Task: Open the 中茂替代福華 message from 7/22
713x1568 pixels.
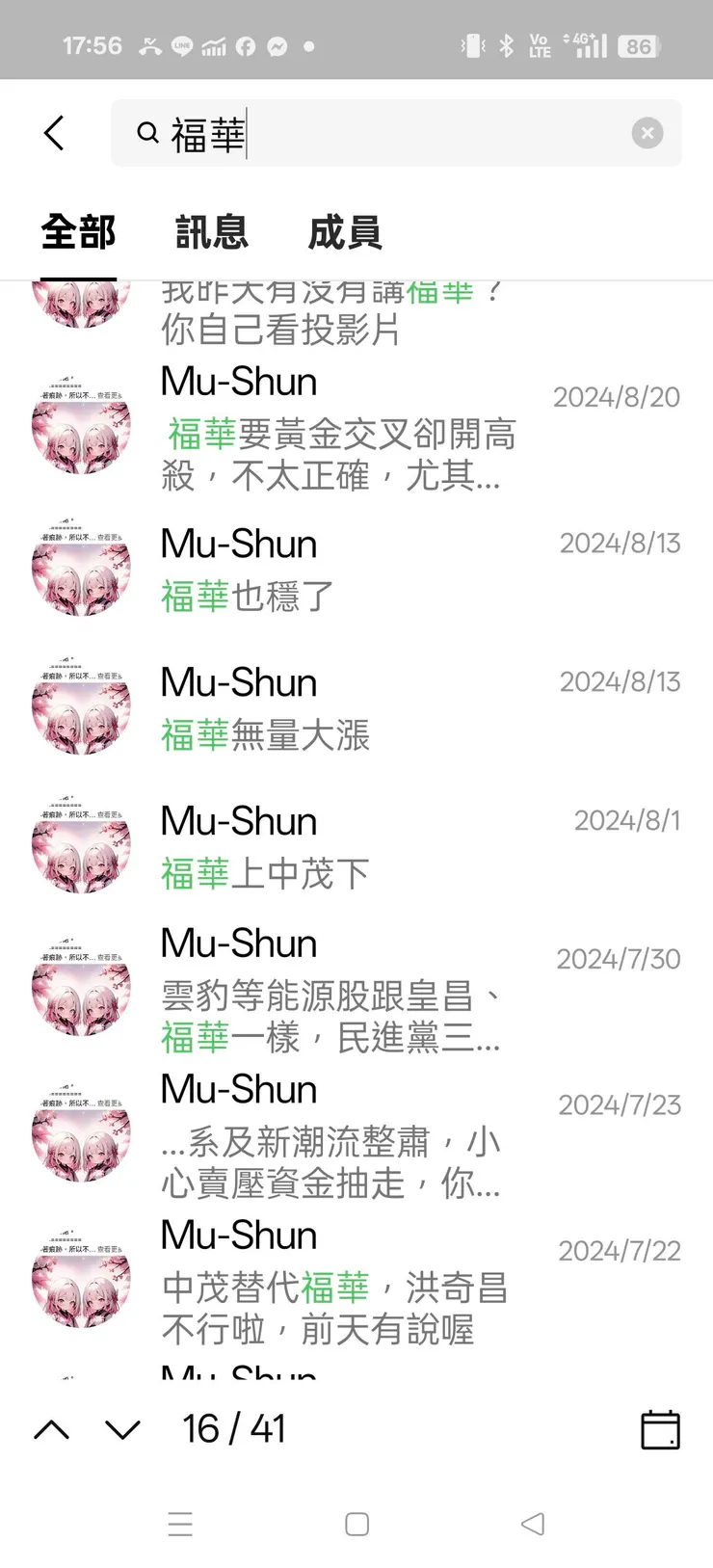Action: tap(337, 1282)
